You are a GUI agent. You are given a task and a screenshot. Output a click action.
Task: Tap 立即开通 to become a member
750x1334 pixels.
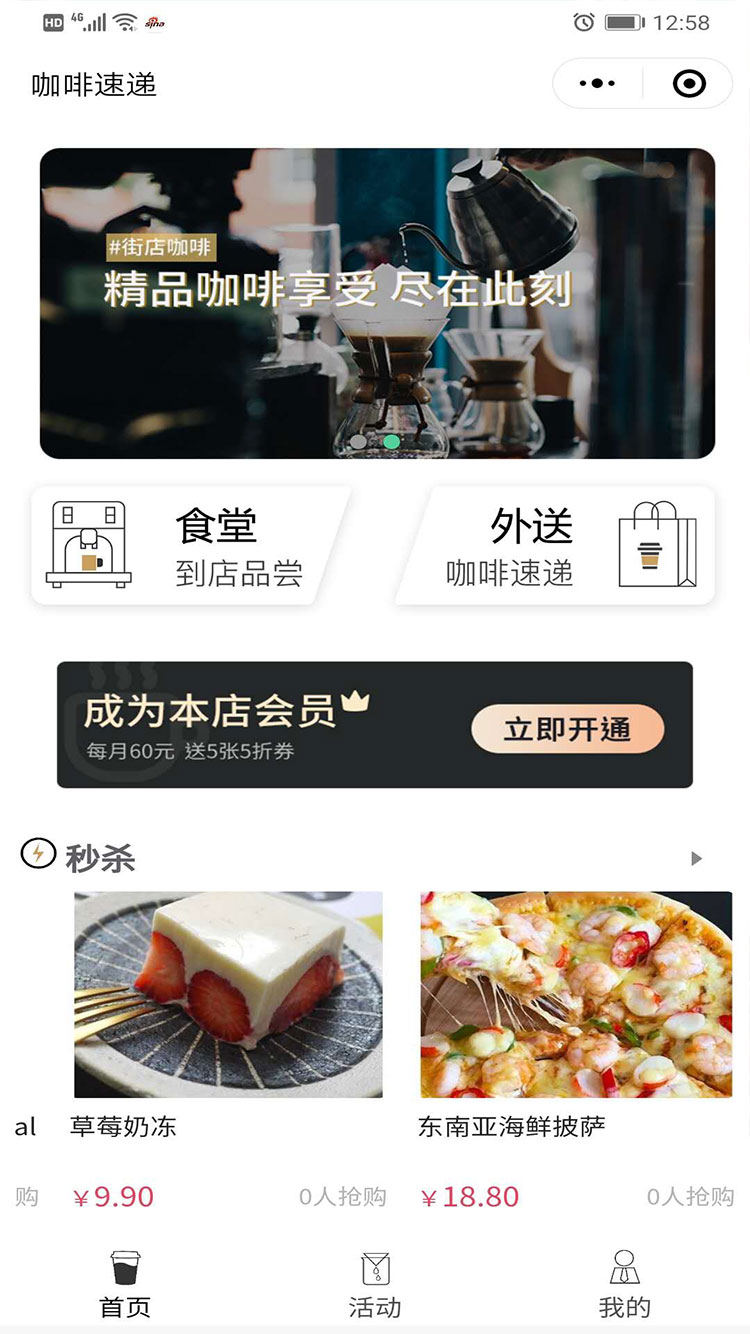pos(567,729)
